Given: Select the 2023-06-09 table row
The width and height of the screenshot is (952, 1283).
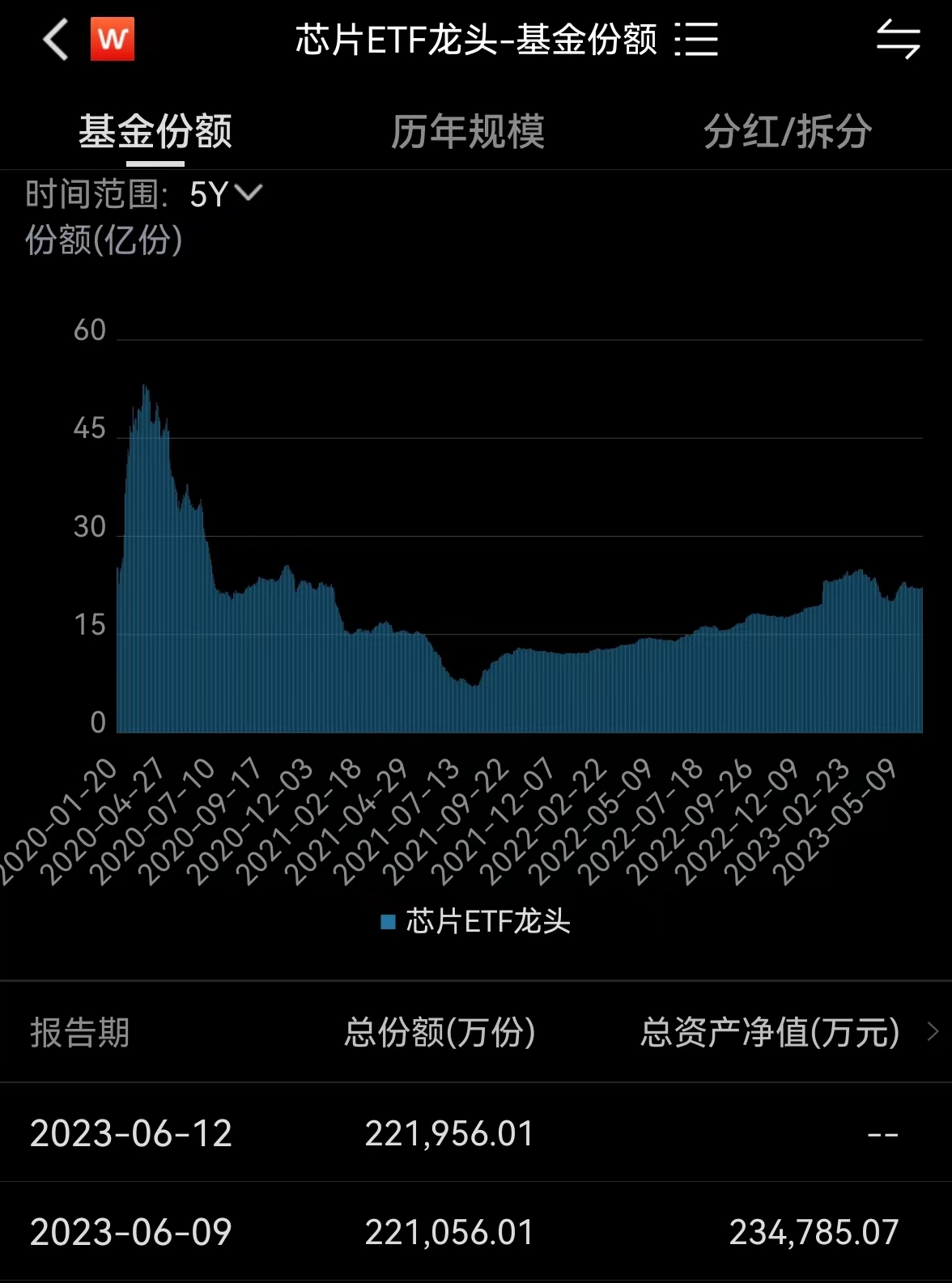Looking at the screenshot, I should [476, 1232].
